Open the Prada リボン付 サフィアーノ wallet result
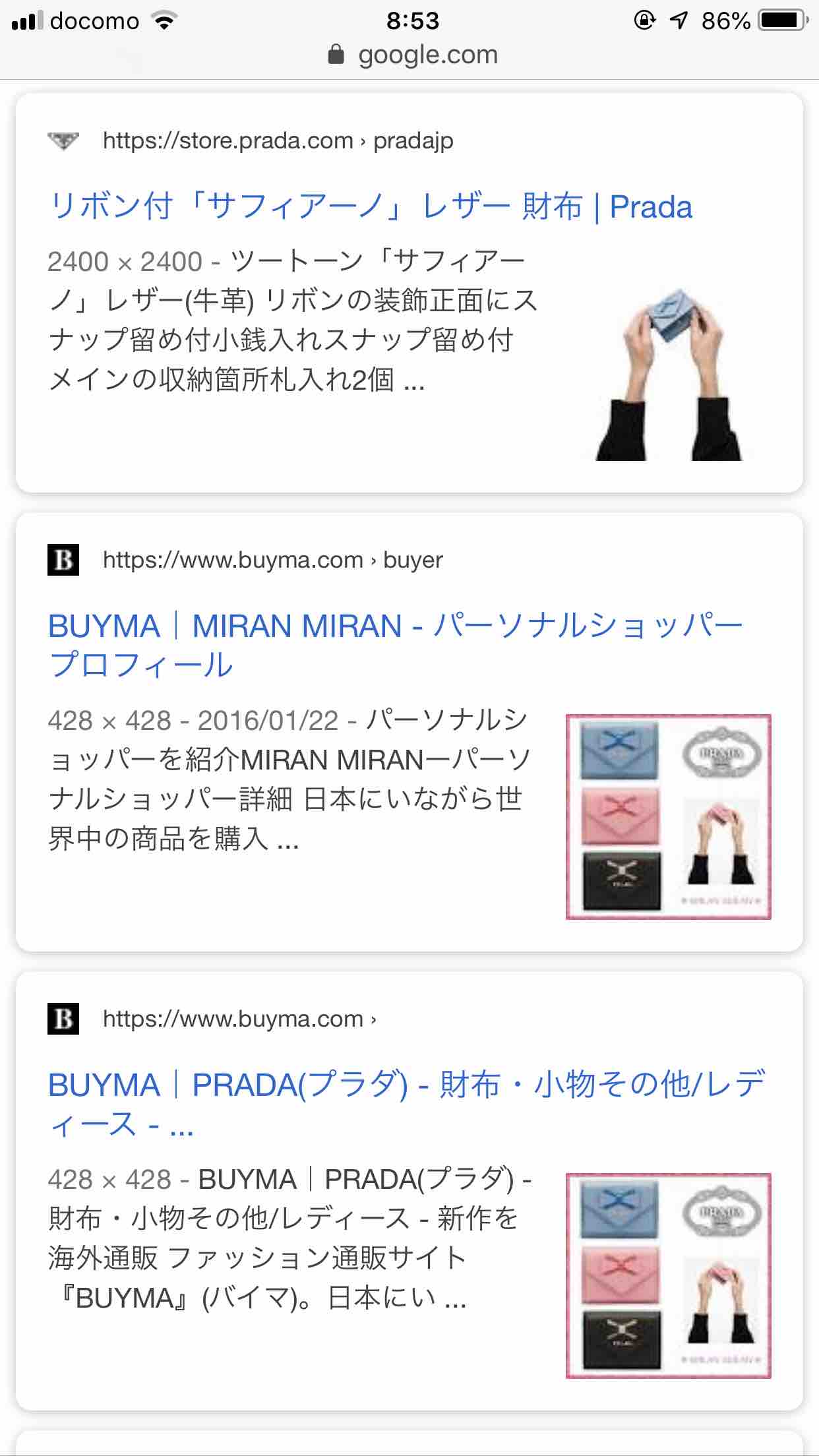The height and width of the screenshot is (1456, 819). coord(371,207)
